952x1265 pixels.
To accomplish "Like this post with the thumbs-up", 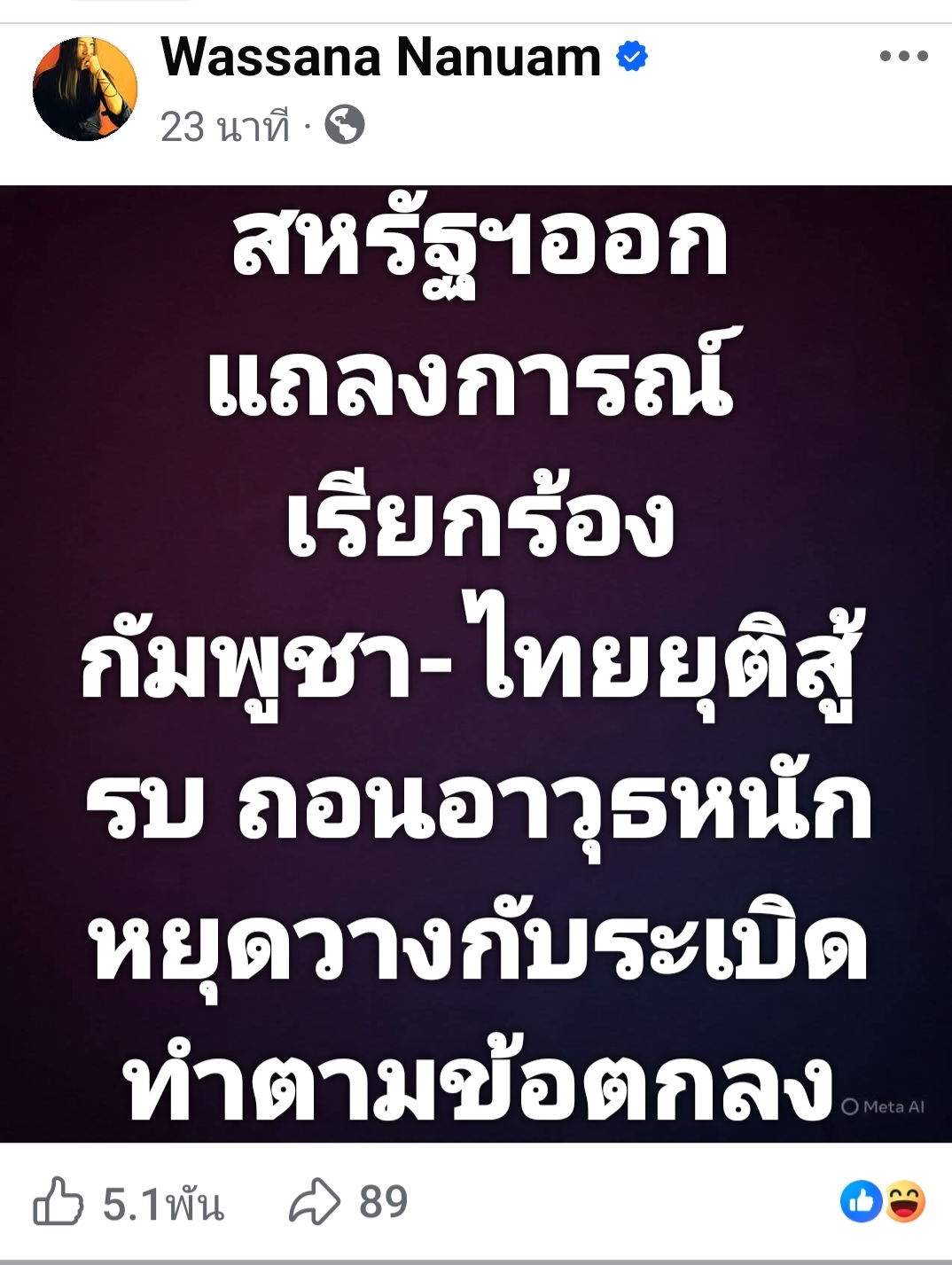I will 59,1201.
